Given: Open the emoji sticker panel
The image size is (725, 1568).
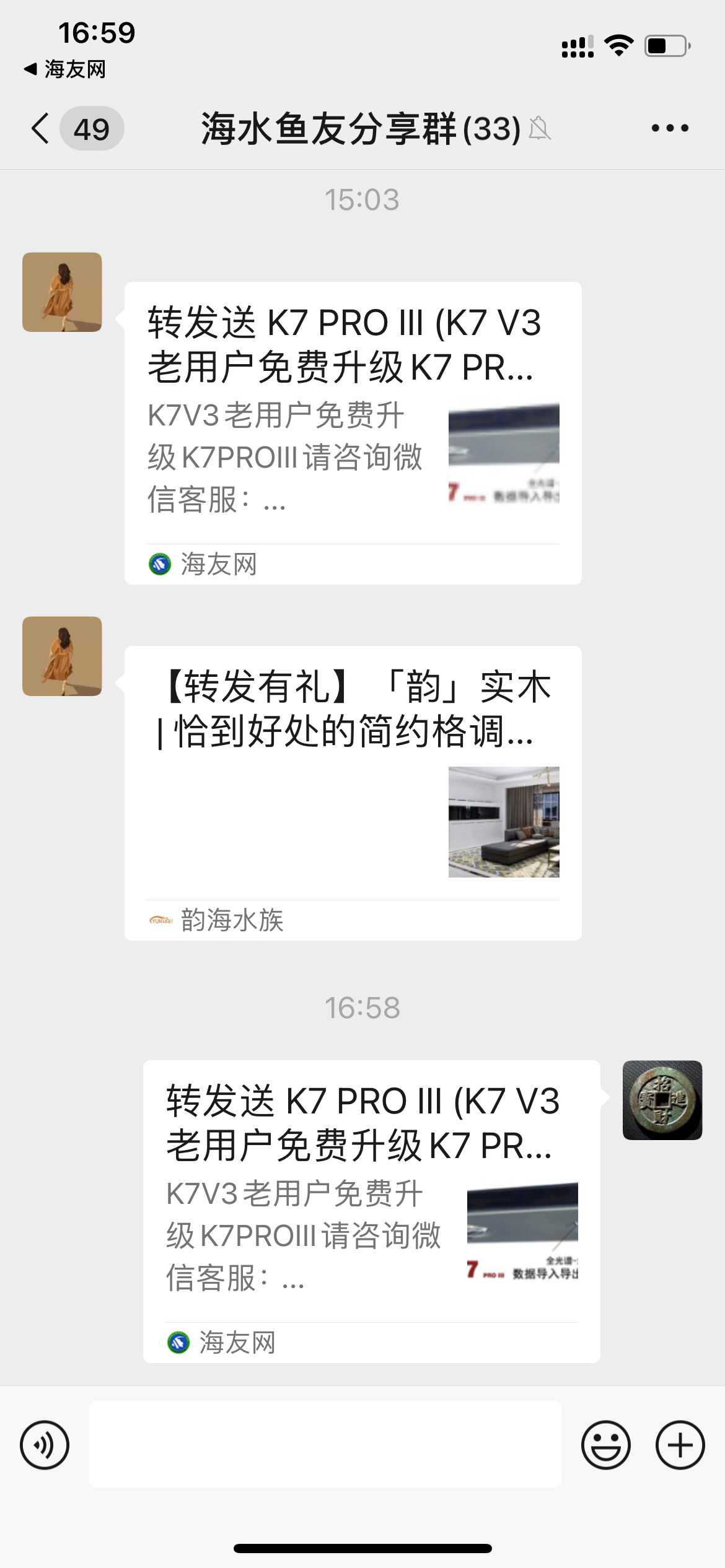Looking at the screenshot, I should pyautogui.click(x=605, y=1445).
